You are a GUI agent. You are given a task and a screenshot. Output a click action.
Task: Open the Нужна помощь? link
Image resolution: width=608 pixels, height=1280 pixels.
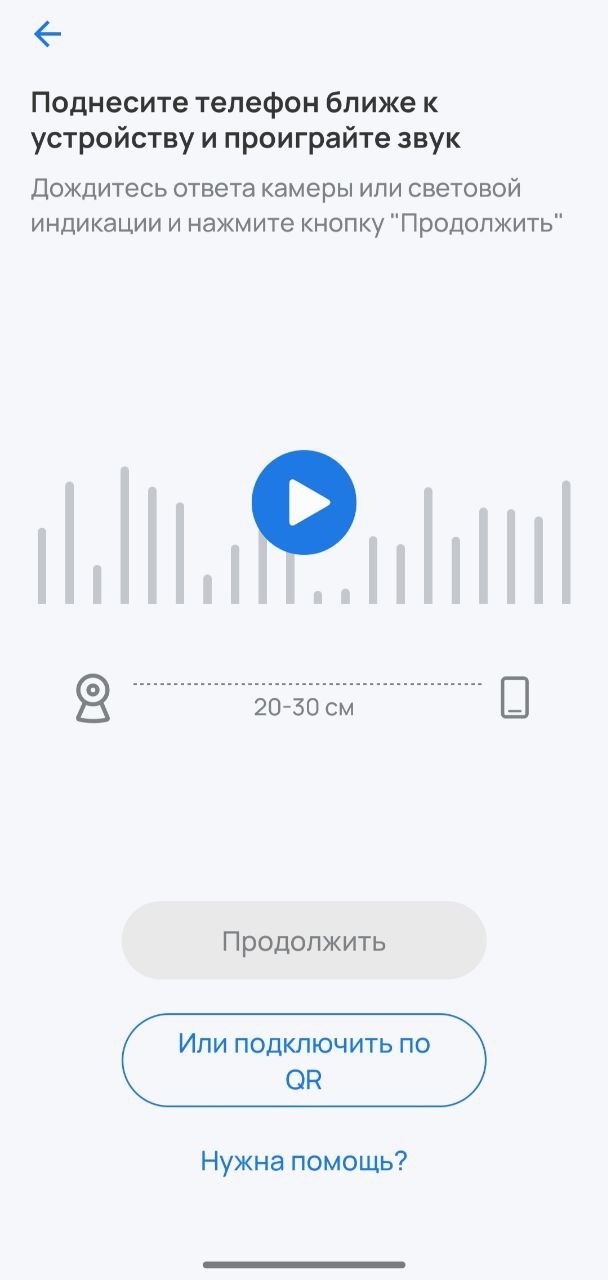point(304,1161)
